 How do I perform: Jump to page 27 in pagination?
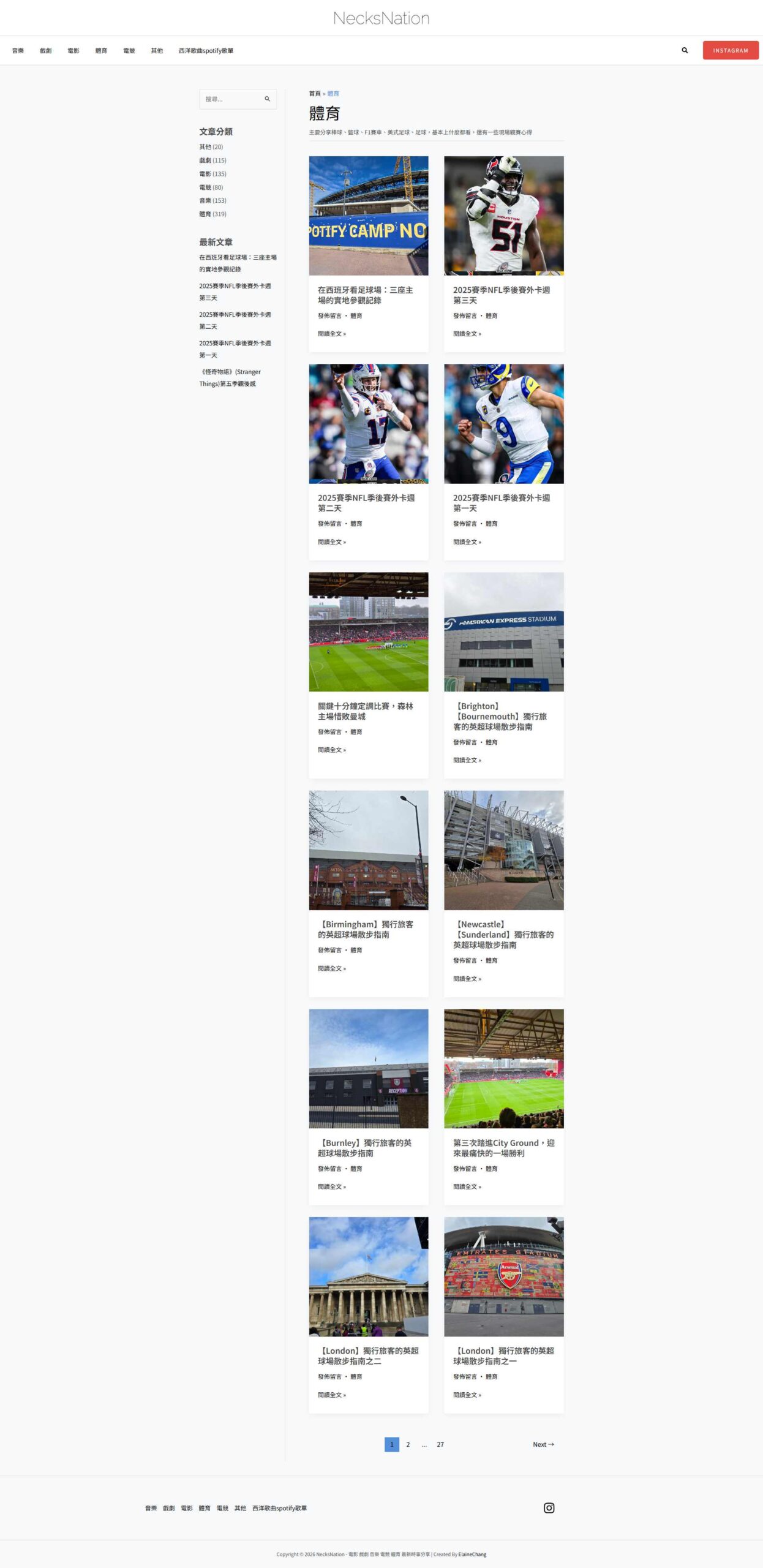[440, 1444]
